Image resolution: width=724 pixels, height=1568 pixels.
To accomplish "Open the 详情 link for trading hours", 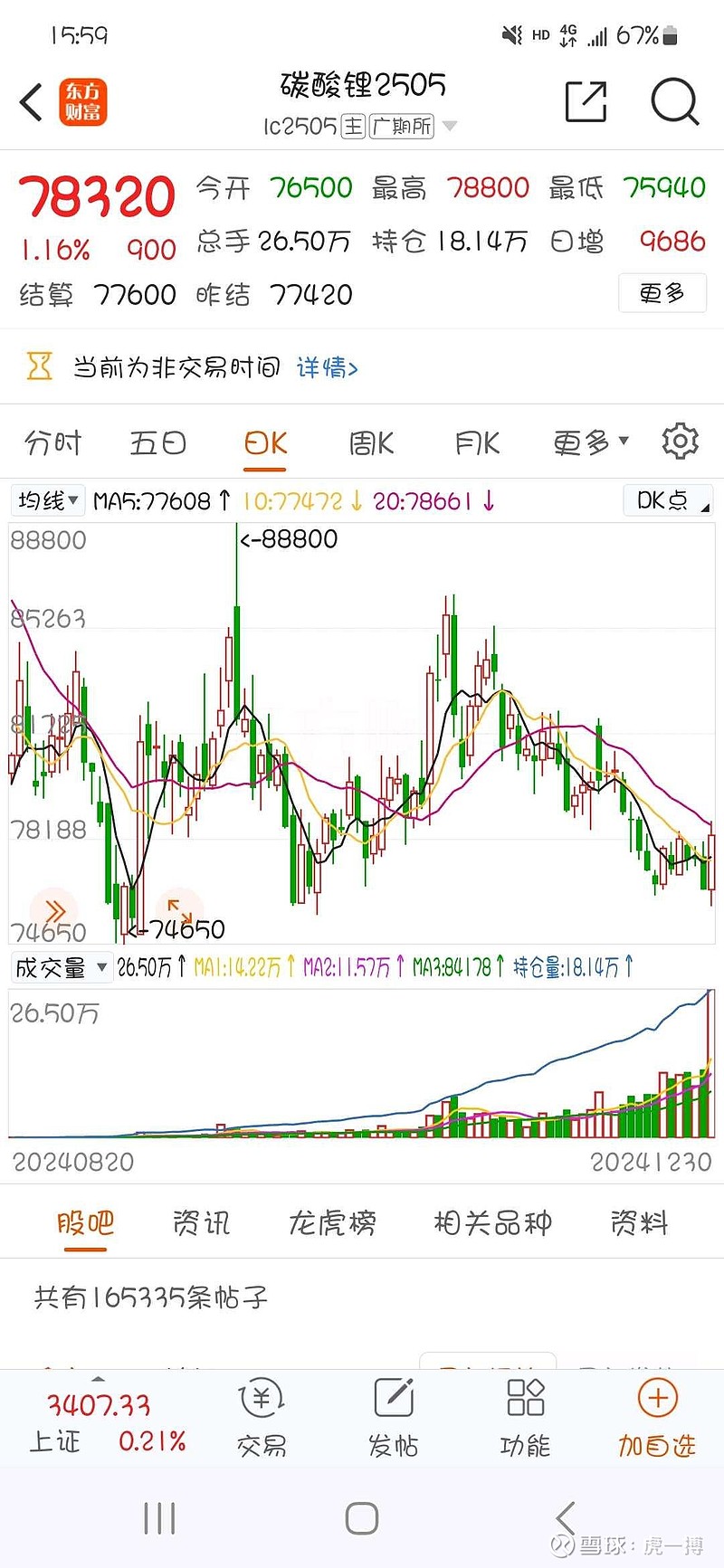I will coord(327,367).
